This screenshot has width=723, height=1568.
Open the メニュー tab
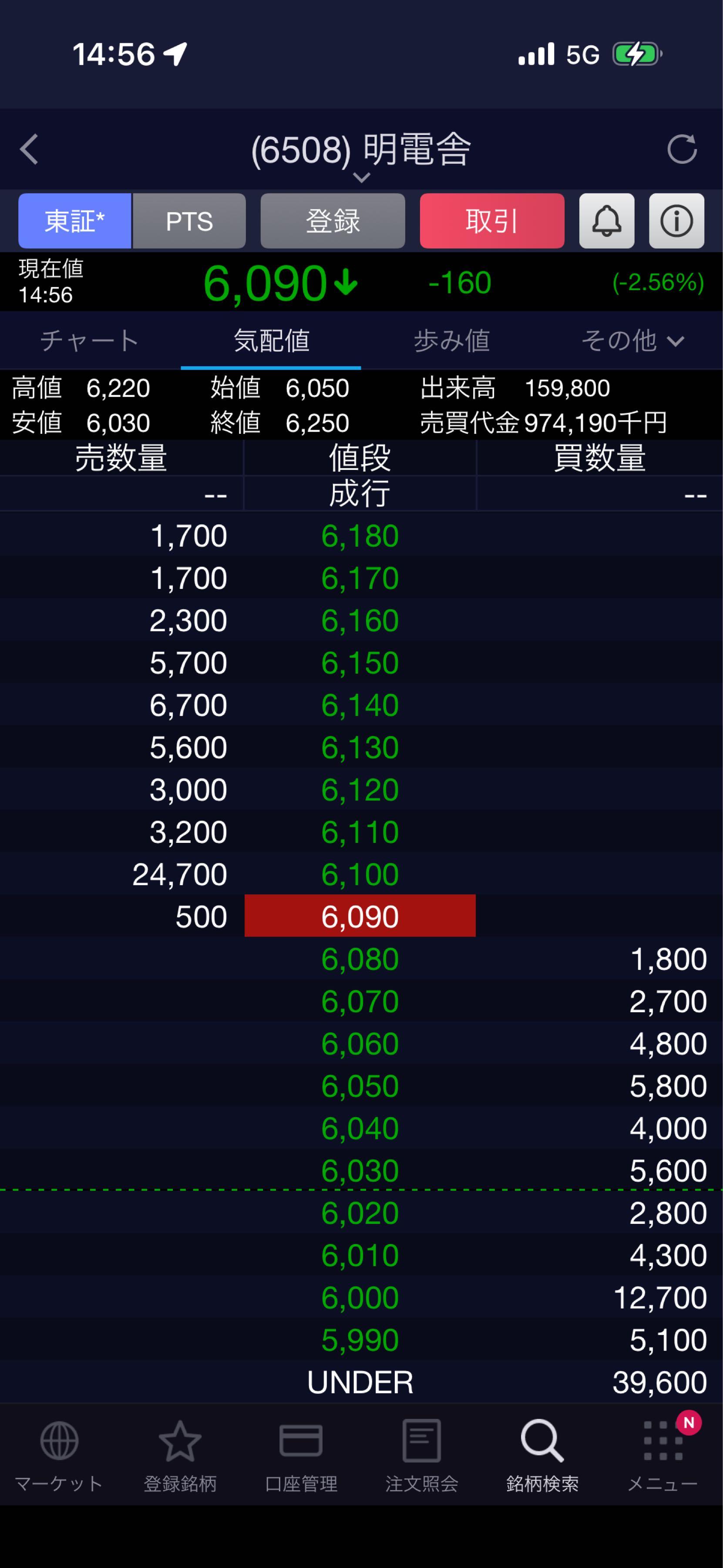(x=663, y=1455)
